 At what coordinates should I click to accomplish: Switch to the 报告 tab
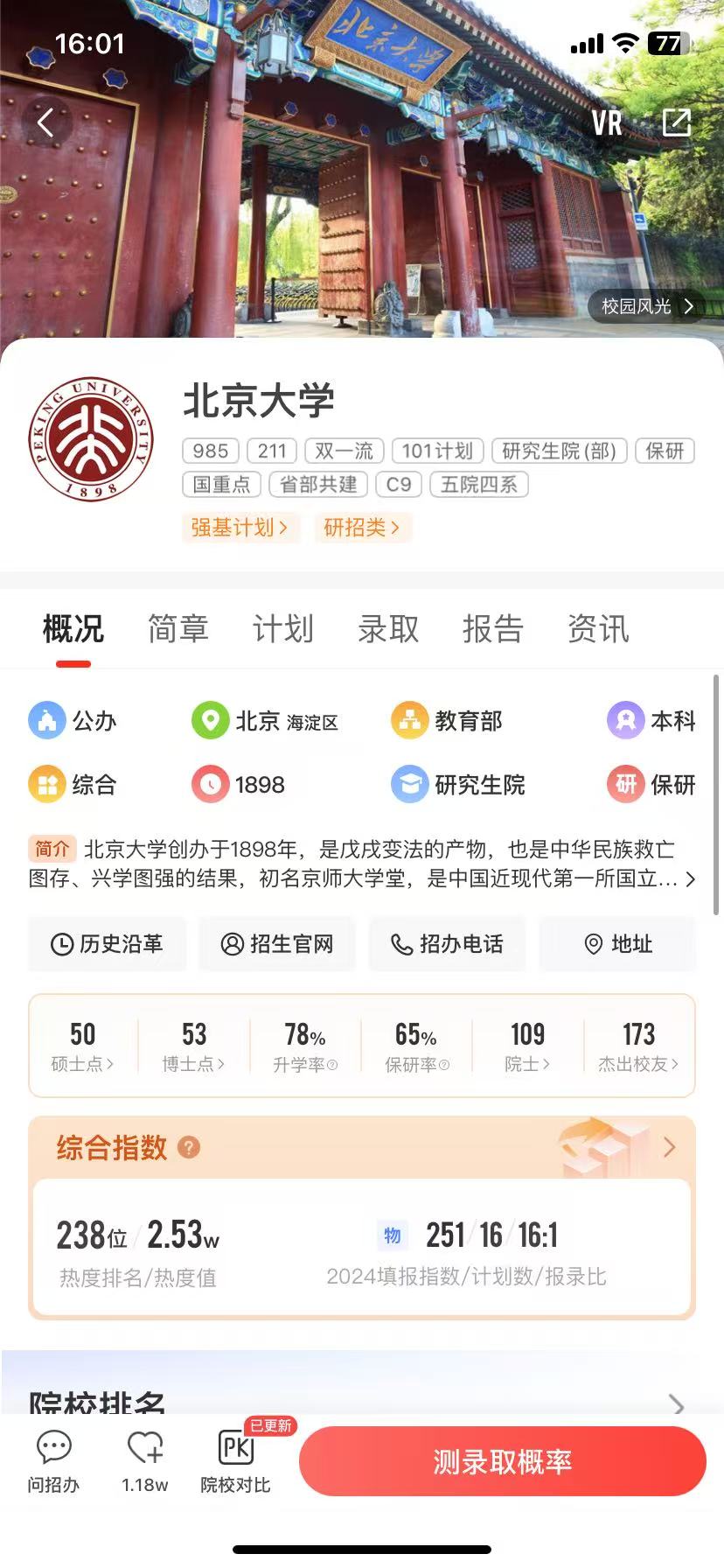(x=493, y=629)
